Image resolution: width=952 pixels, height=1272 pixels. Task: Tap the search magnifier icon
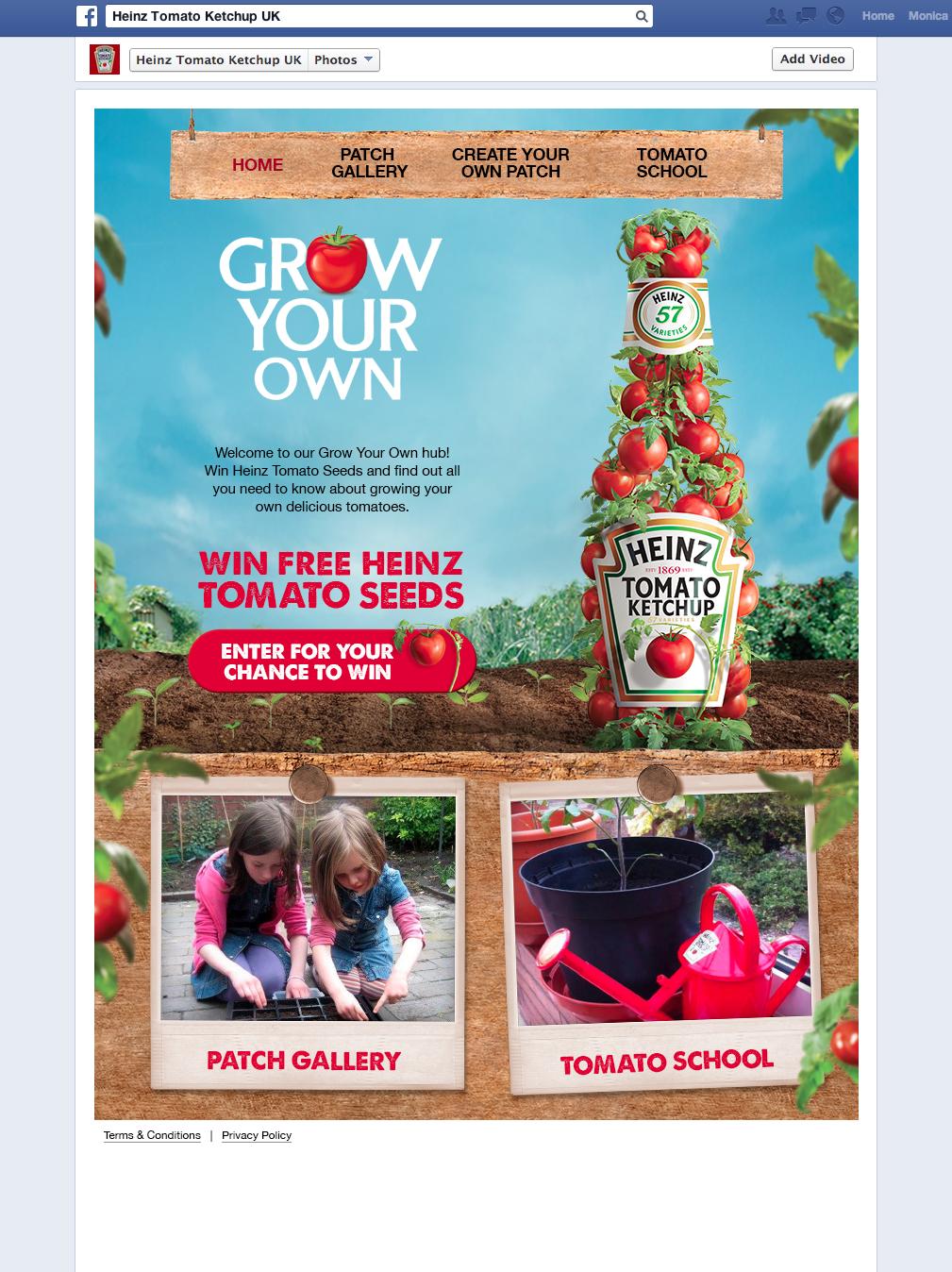point(641,16)
